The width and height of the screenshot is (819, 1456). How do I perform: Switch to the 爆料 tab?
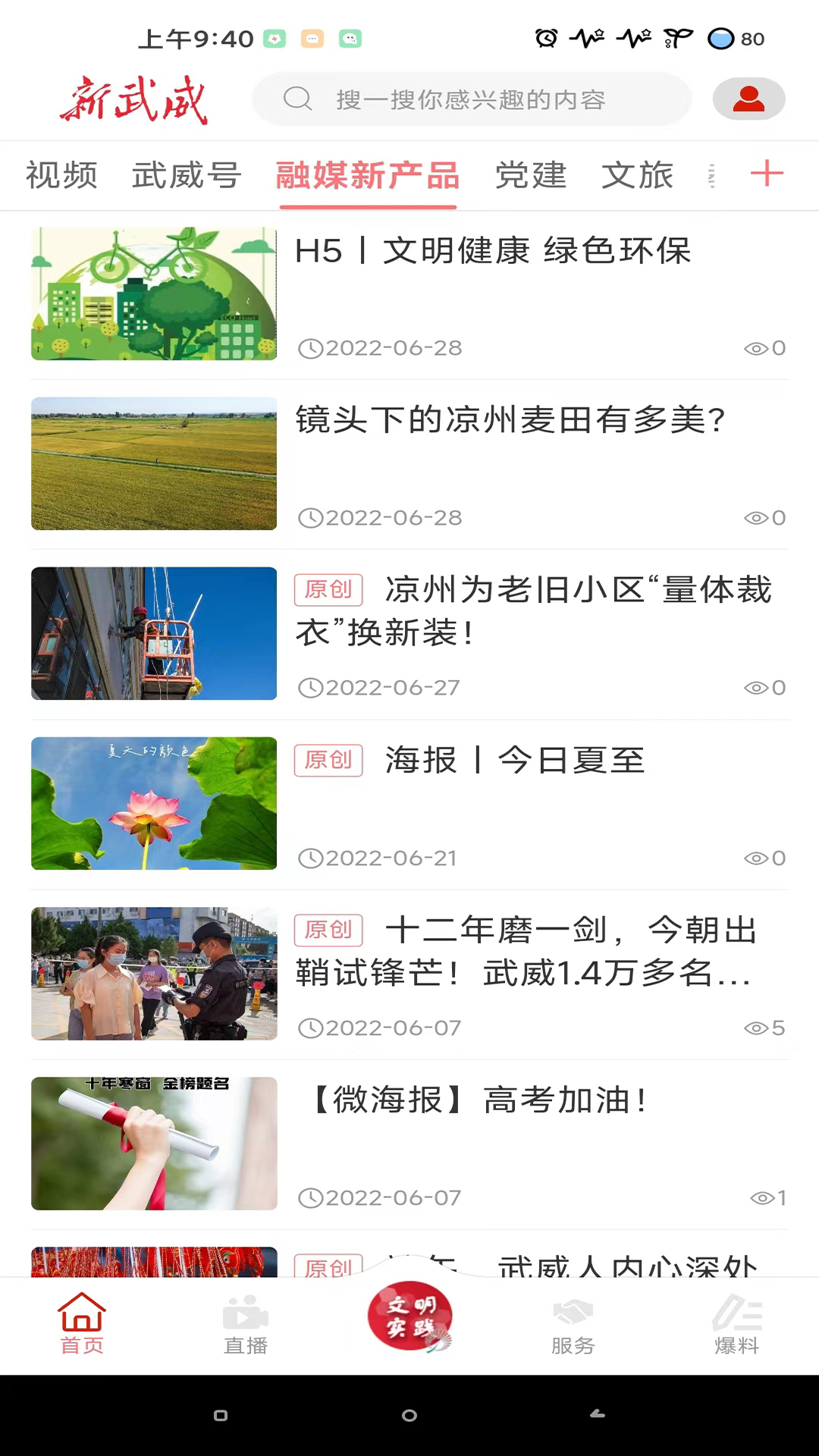click(x=737, y=1323)
